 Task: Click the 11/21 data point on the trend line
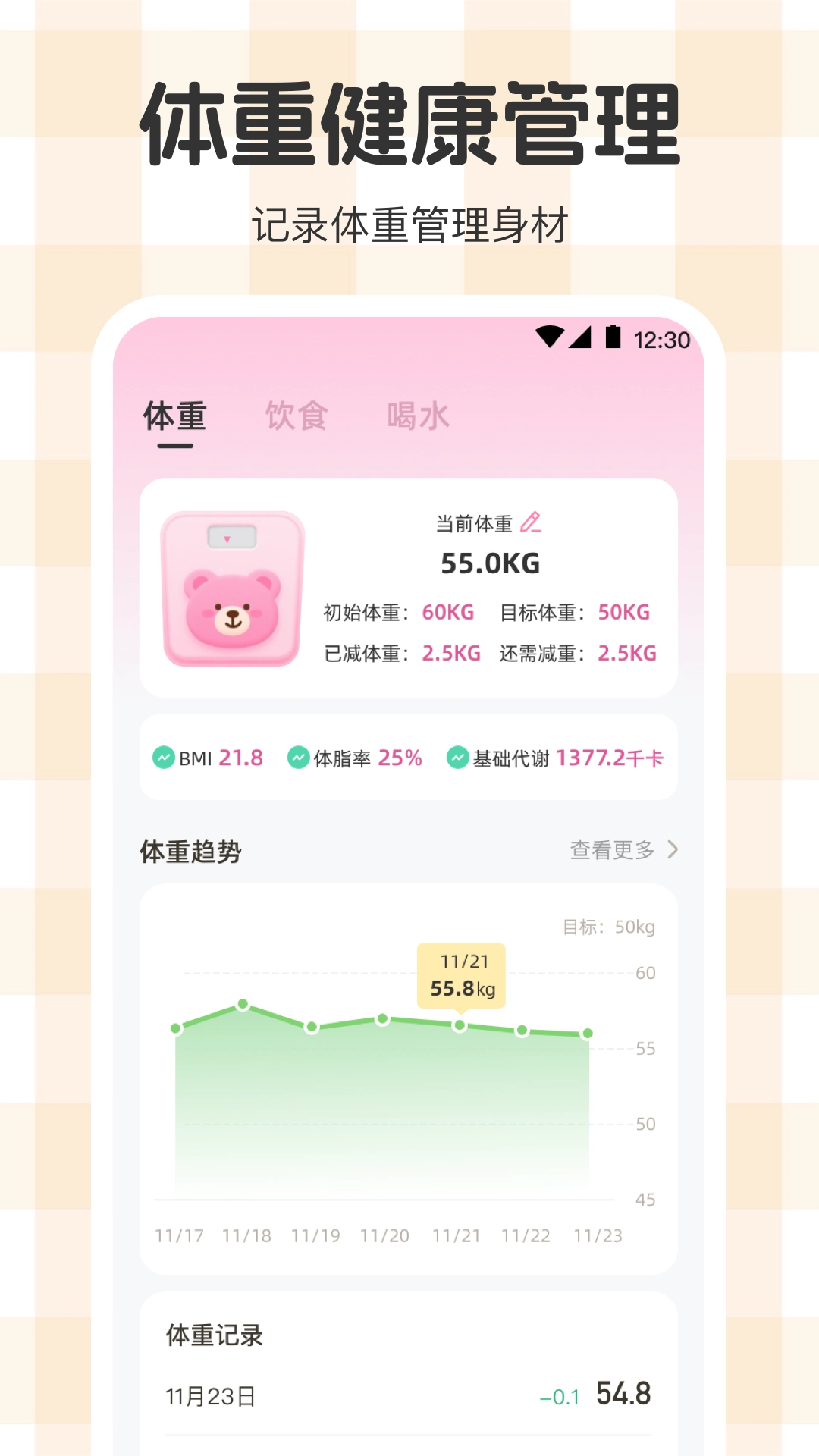tap(460, 1025)
